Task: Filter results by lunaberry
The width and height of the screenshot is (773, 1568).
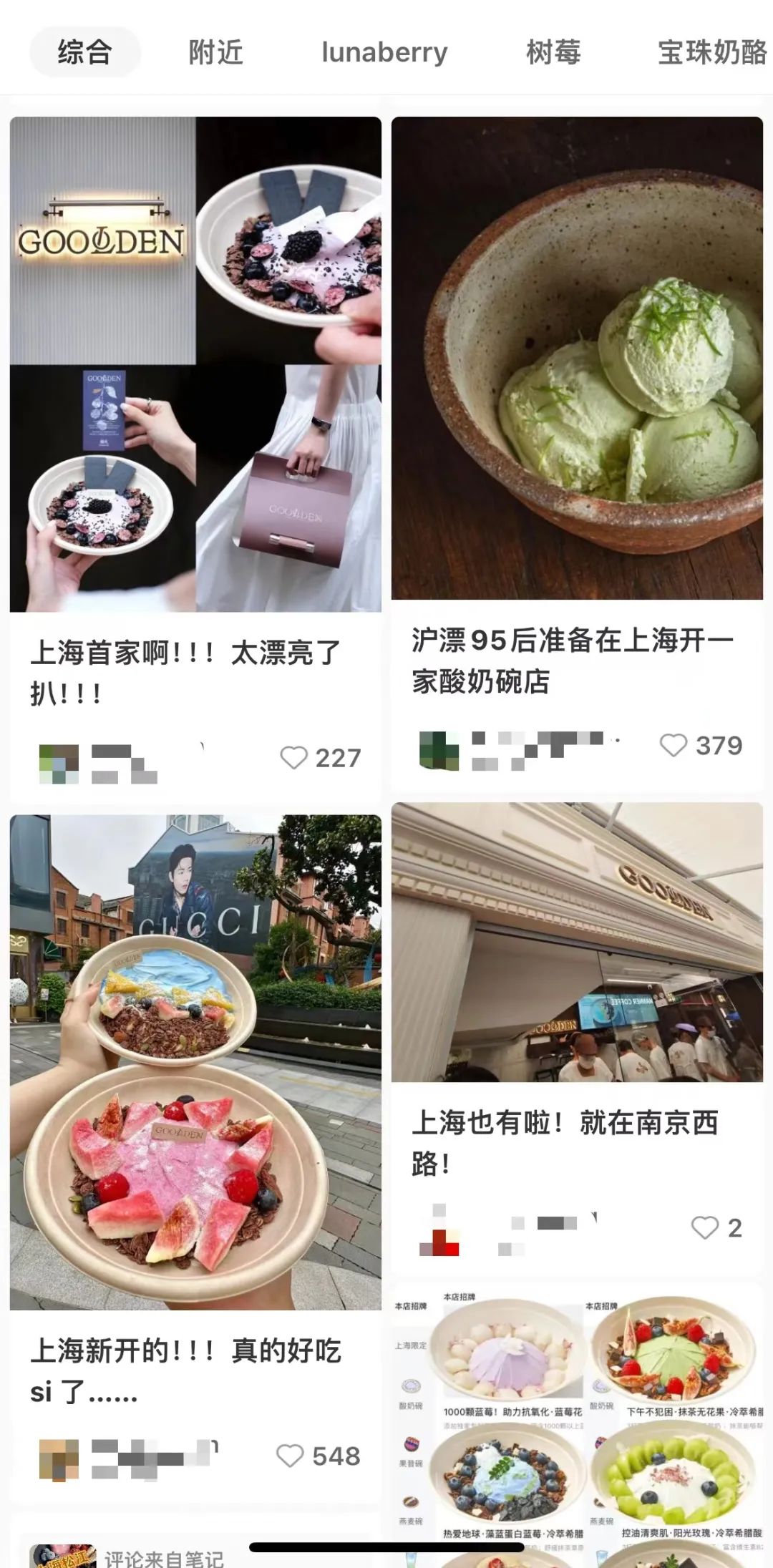Action: 384,52
